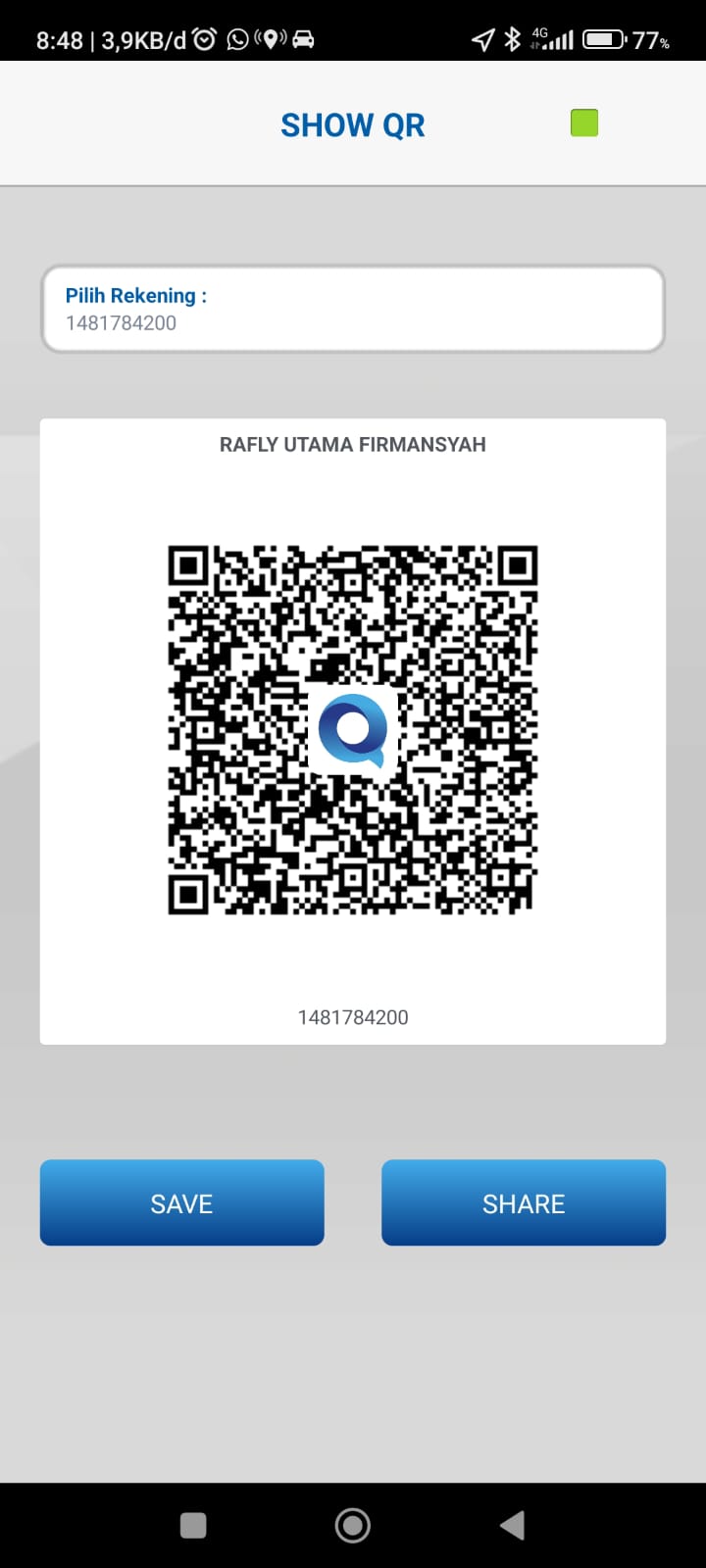706x1568 pixels.
Task: Go back using the system back button
Action: [x=512, y=1525]
